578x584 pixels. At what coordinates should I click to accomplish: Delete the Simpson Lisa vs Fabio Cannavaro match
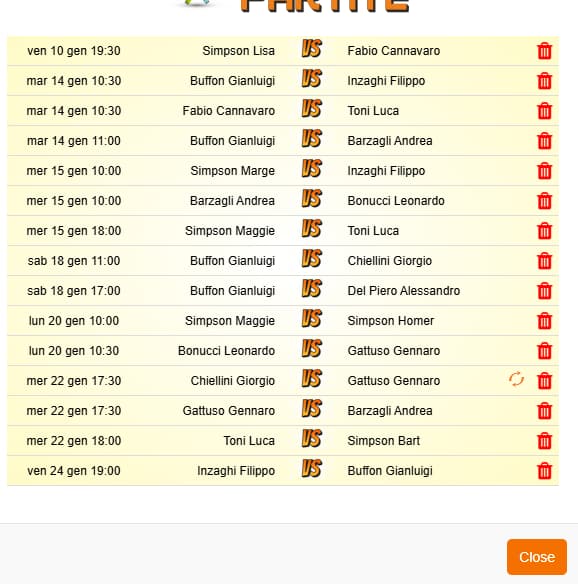(x=544, y=51)
